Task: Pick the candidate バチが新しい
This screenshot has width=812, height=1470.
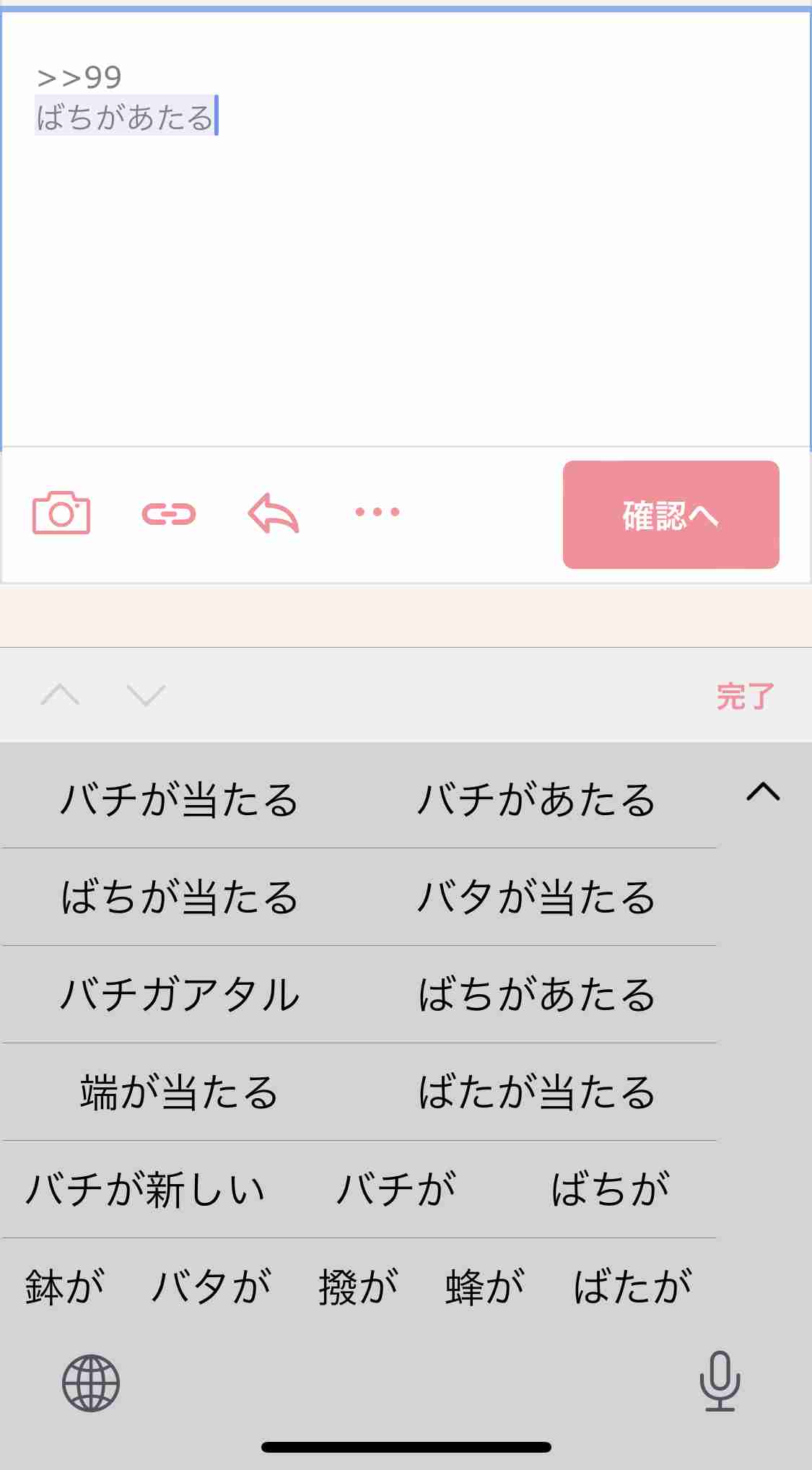Action: [144, 1190]
